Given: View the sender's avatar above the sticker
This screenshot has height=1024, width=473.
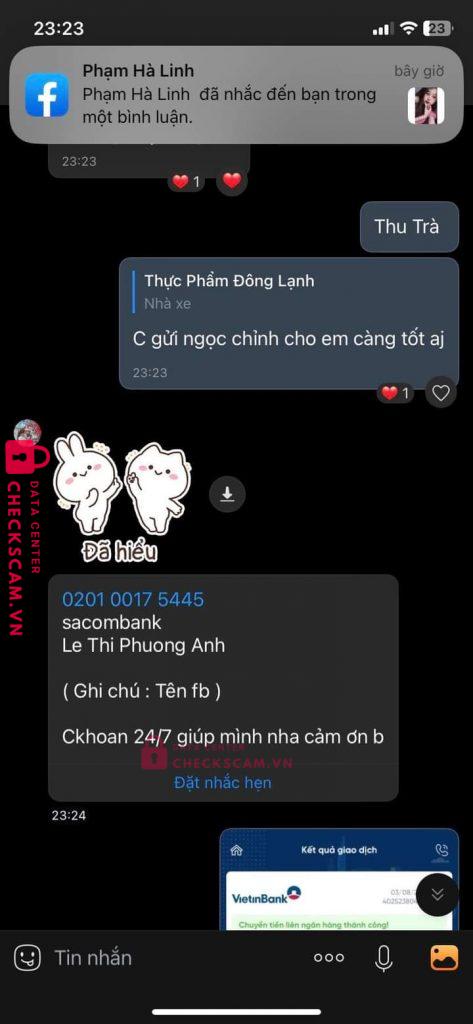Looking at the screenshot, I should click(x=27, y=432).
